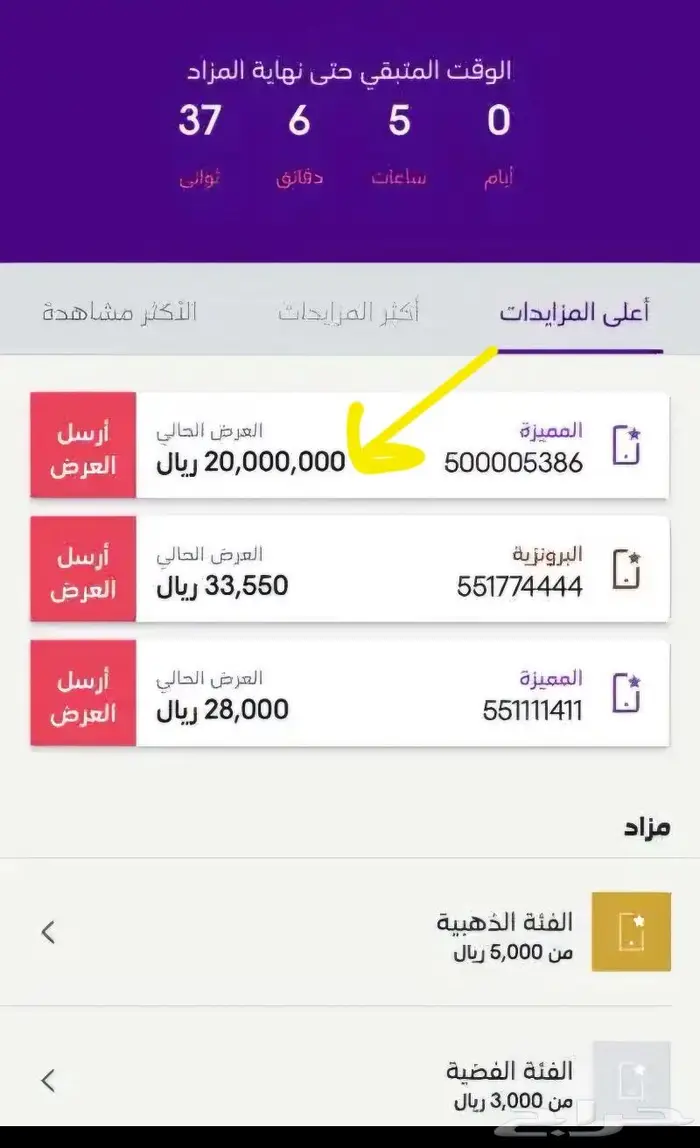The width and height of the screenshot is (700, 1148).
Task: Switch to the أكثر المزايدات tab
Action: point(348,313)
